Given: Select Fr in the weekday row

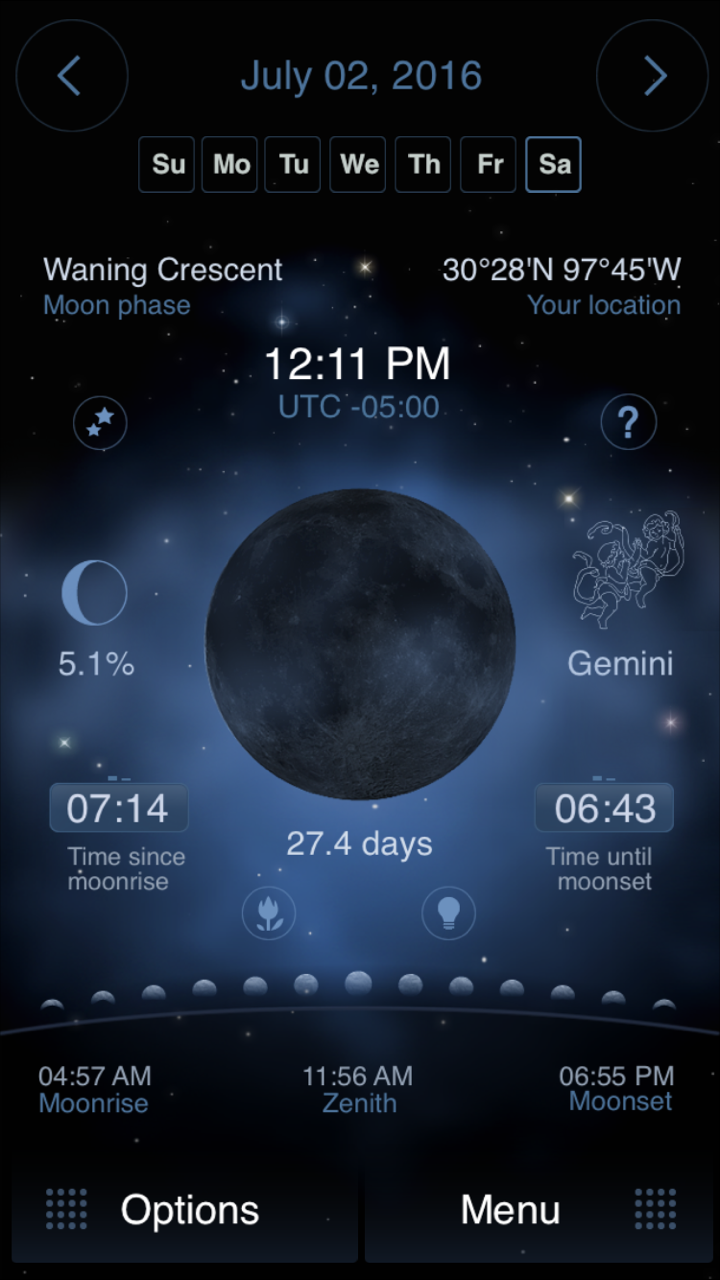Looking at the screenshot, I should 489,164.
